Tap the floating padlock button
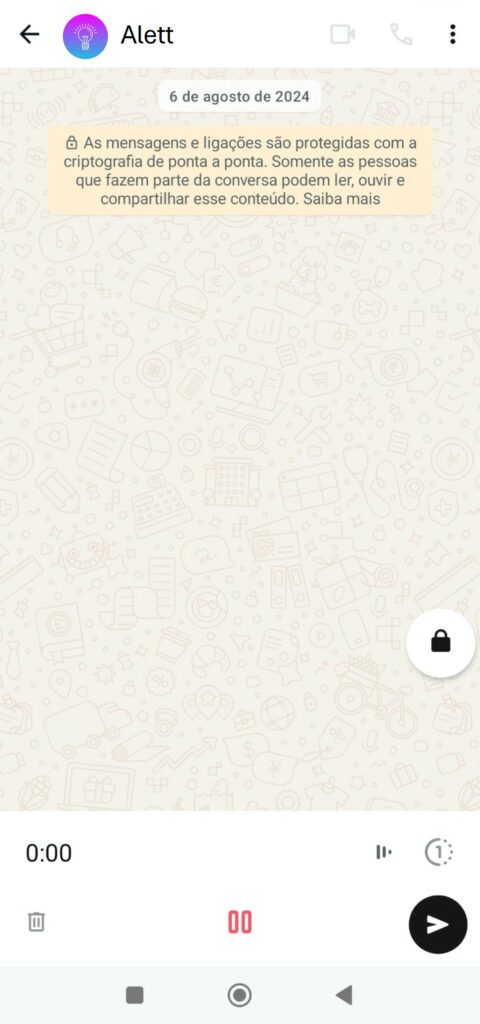Viewport: 480px width, 1024px height. coord(441,643)
